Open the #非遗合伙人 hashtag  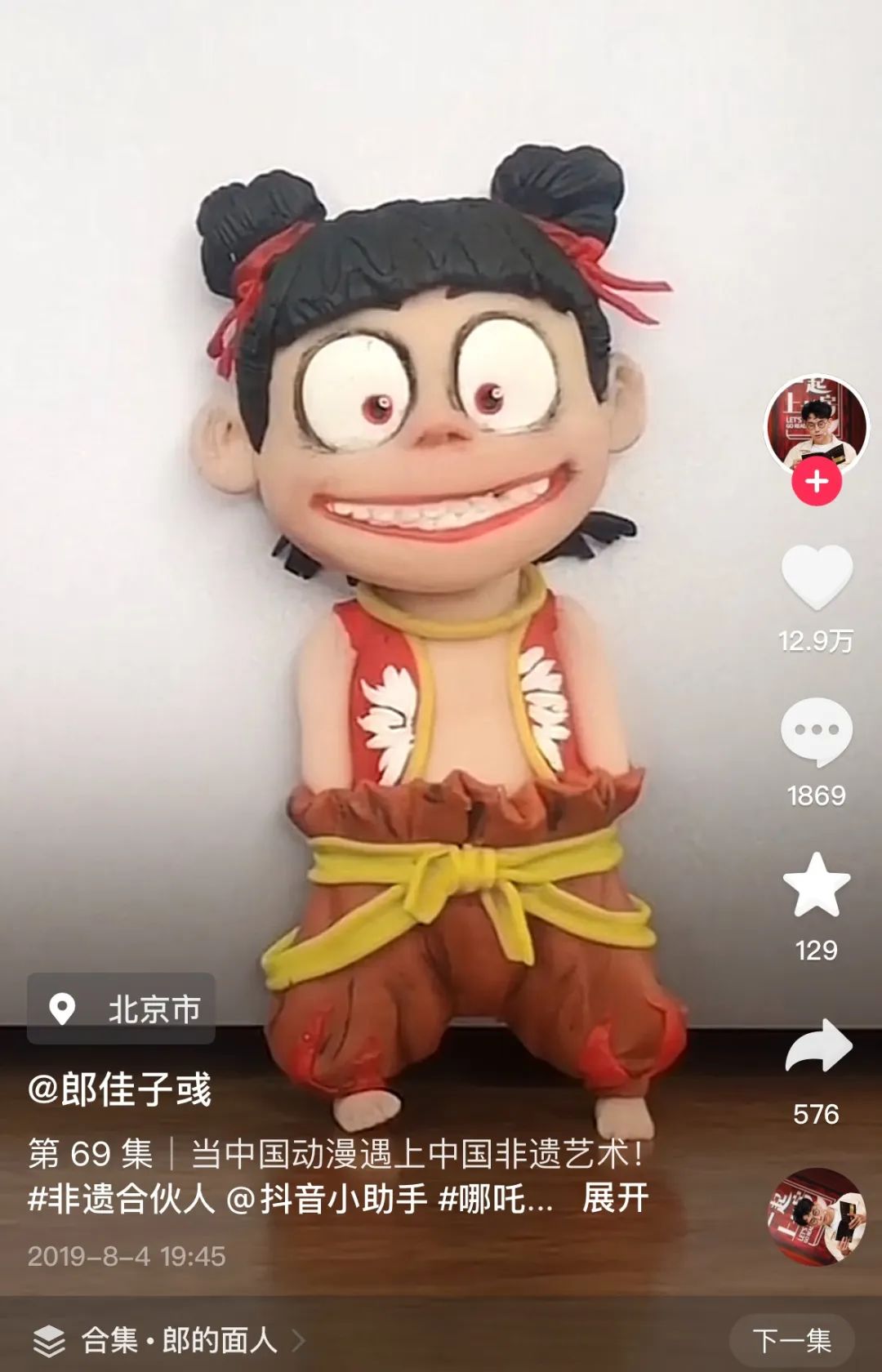[x=121, y=1199]
